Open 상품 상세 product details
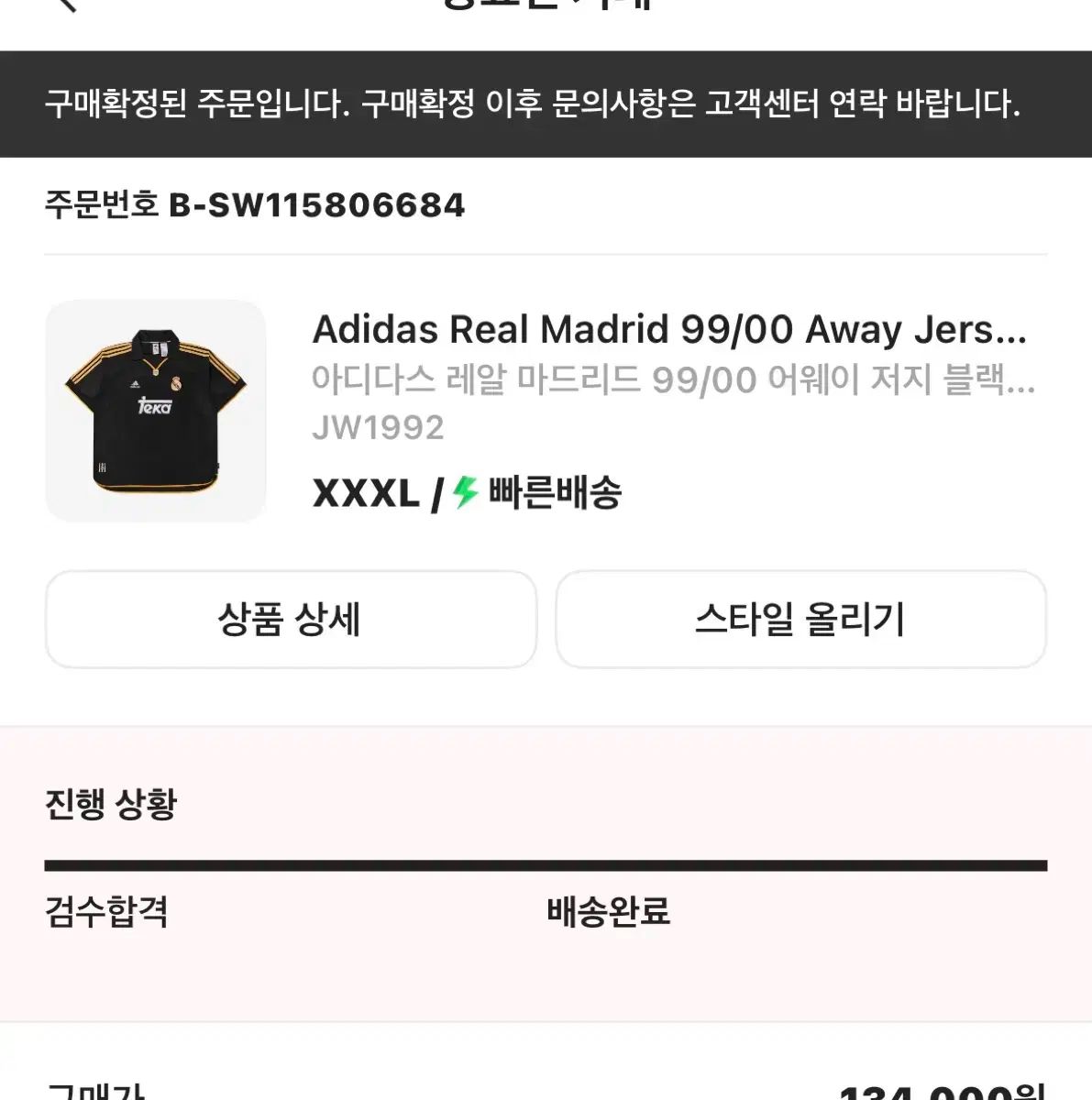 tap(290, 620)
